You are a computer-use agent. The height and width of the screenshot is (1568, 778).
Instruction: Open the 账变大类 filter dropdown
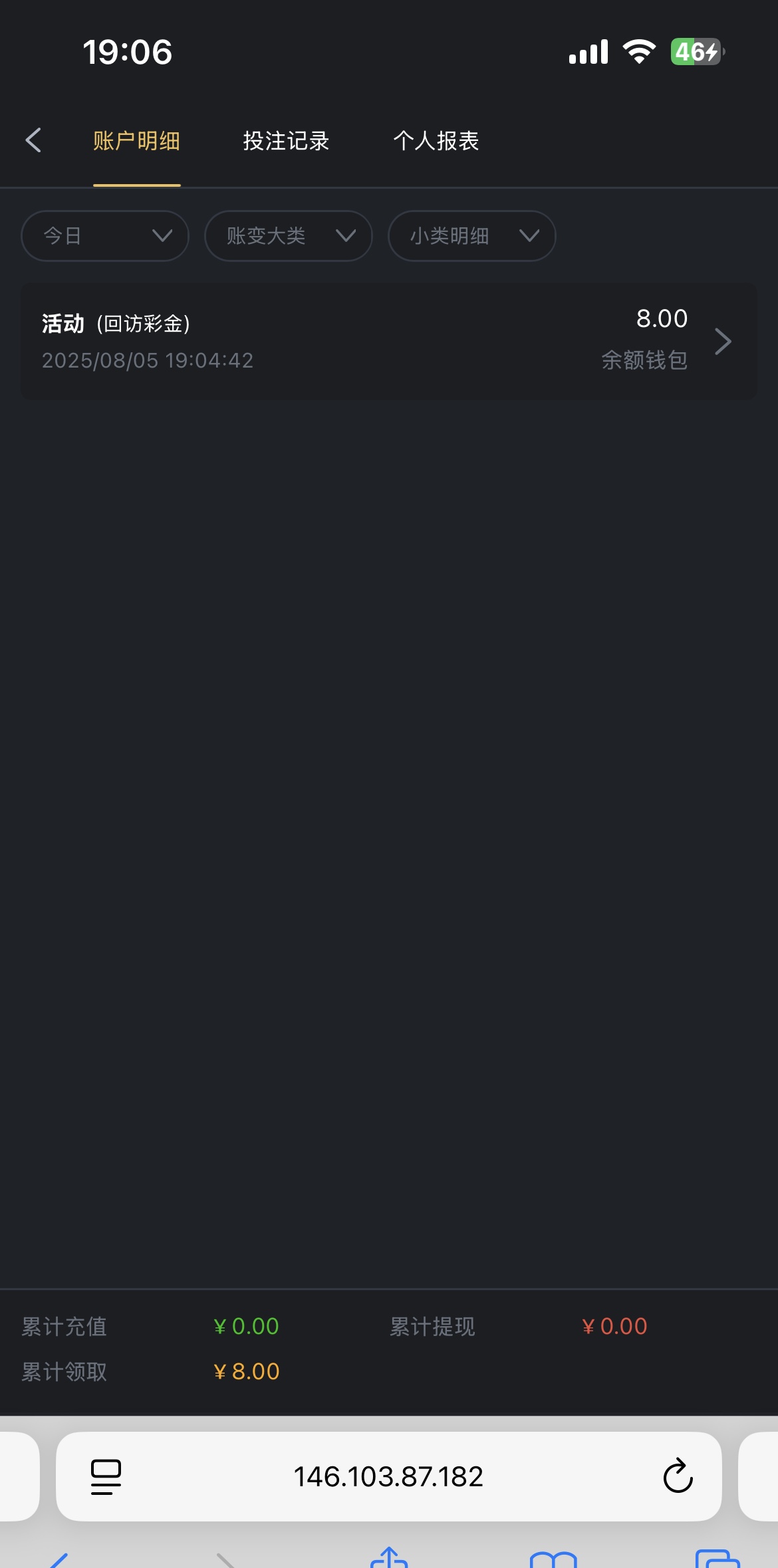pyautogui.click(x=289, y=236)
